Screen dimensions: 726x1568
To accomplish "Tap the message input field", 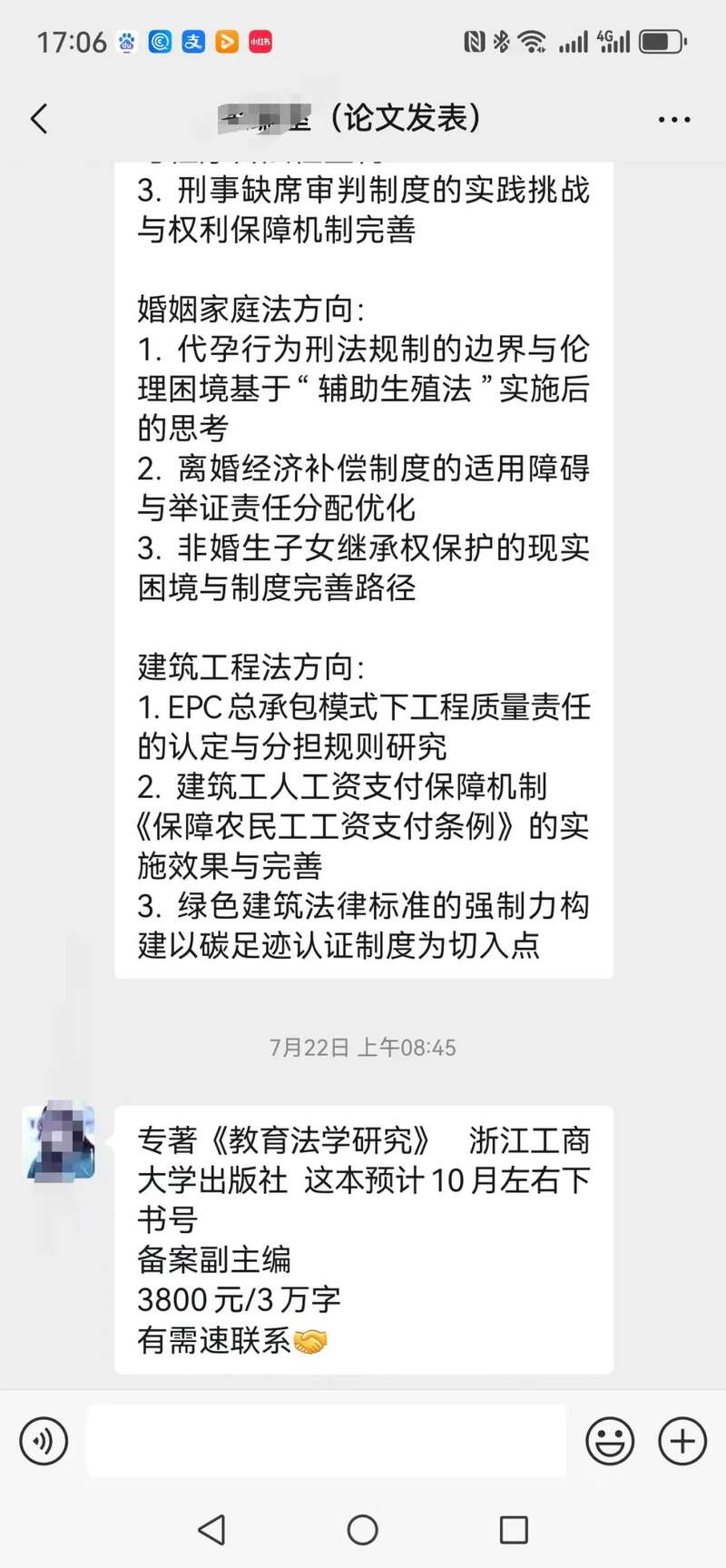I will click(327, 1441).
